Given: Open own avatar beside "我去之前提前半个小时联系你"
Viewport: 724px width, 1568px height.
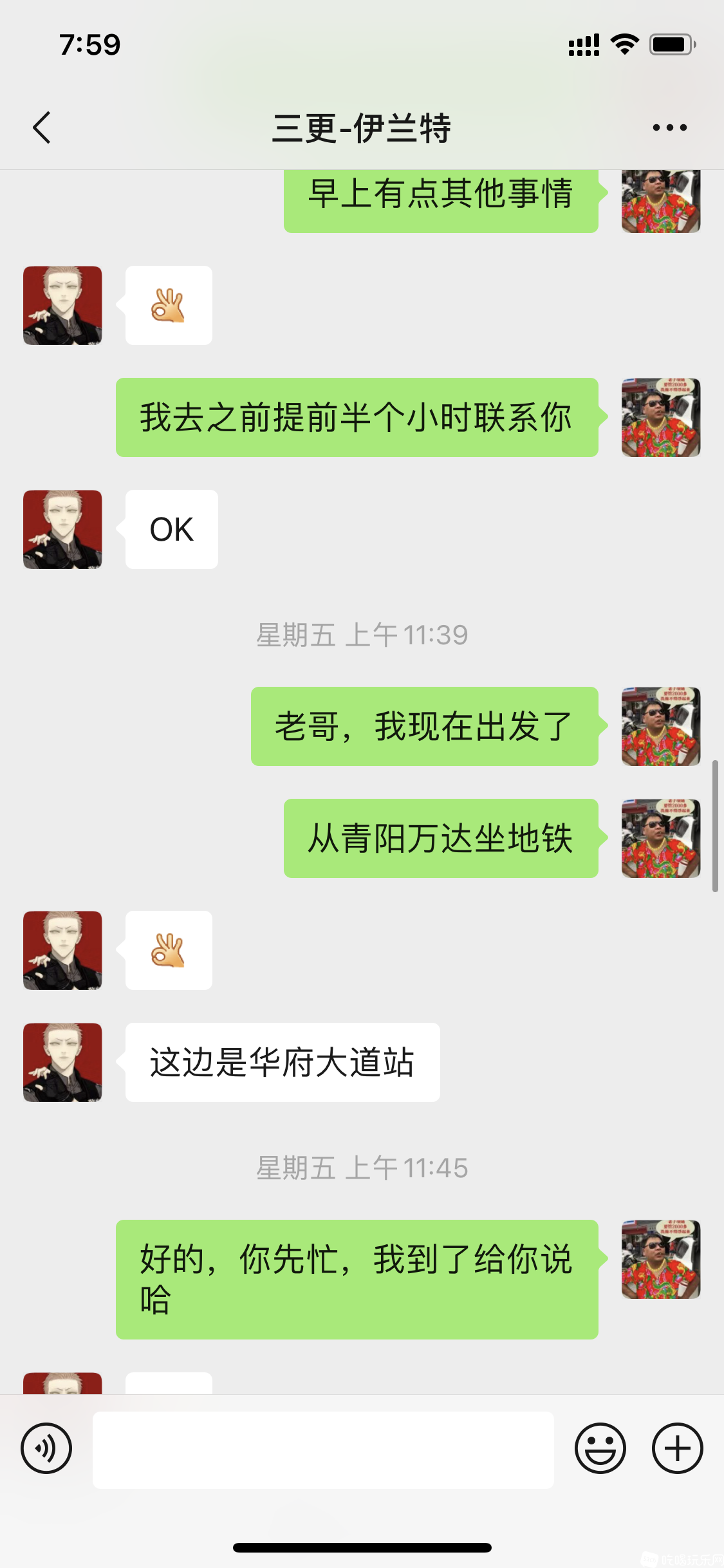Looking at the screenshot, I should [x=660, y=417].
